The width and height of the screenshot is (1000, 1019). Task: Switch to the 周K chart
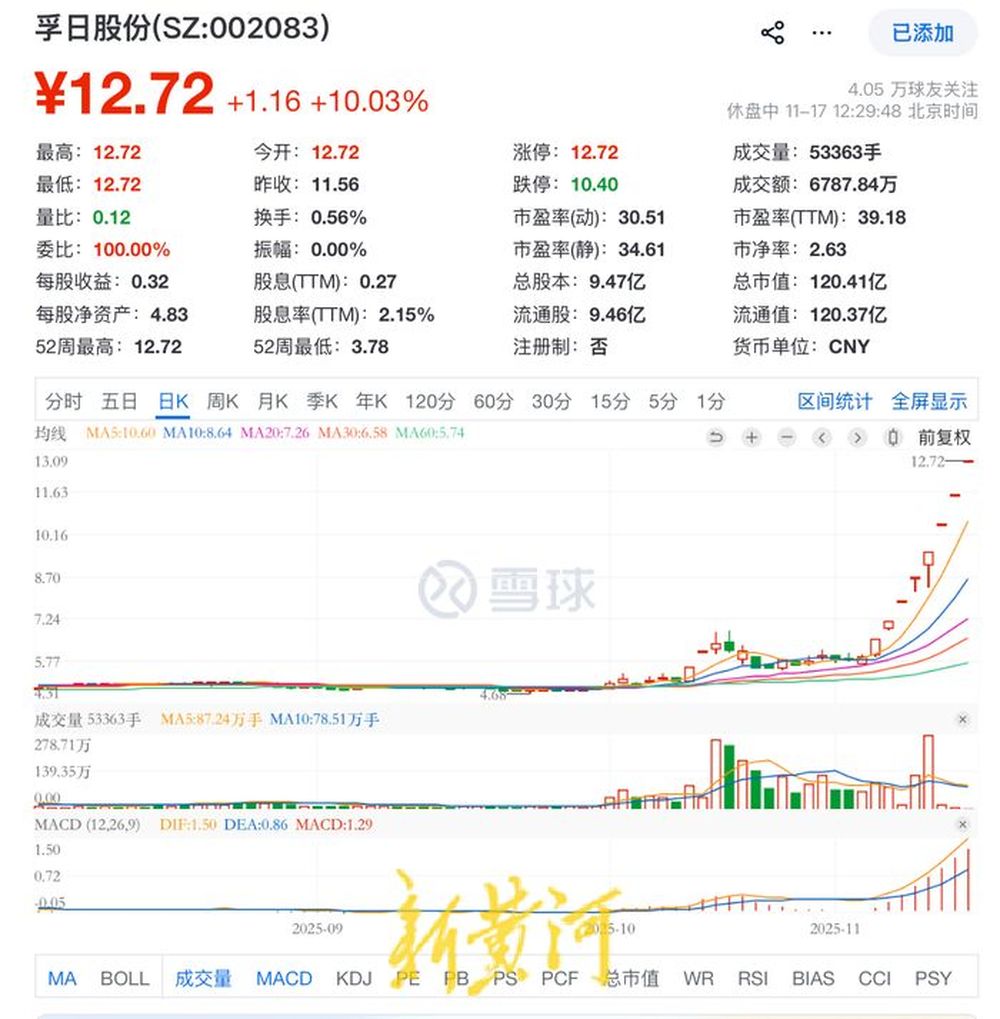pos(223,402)
